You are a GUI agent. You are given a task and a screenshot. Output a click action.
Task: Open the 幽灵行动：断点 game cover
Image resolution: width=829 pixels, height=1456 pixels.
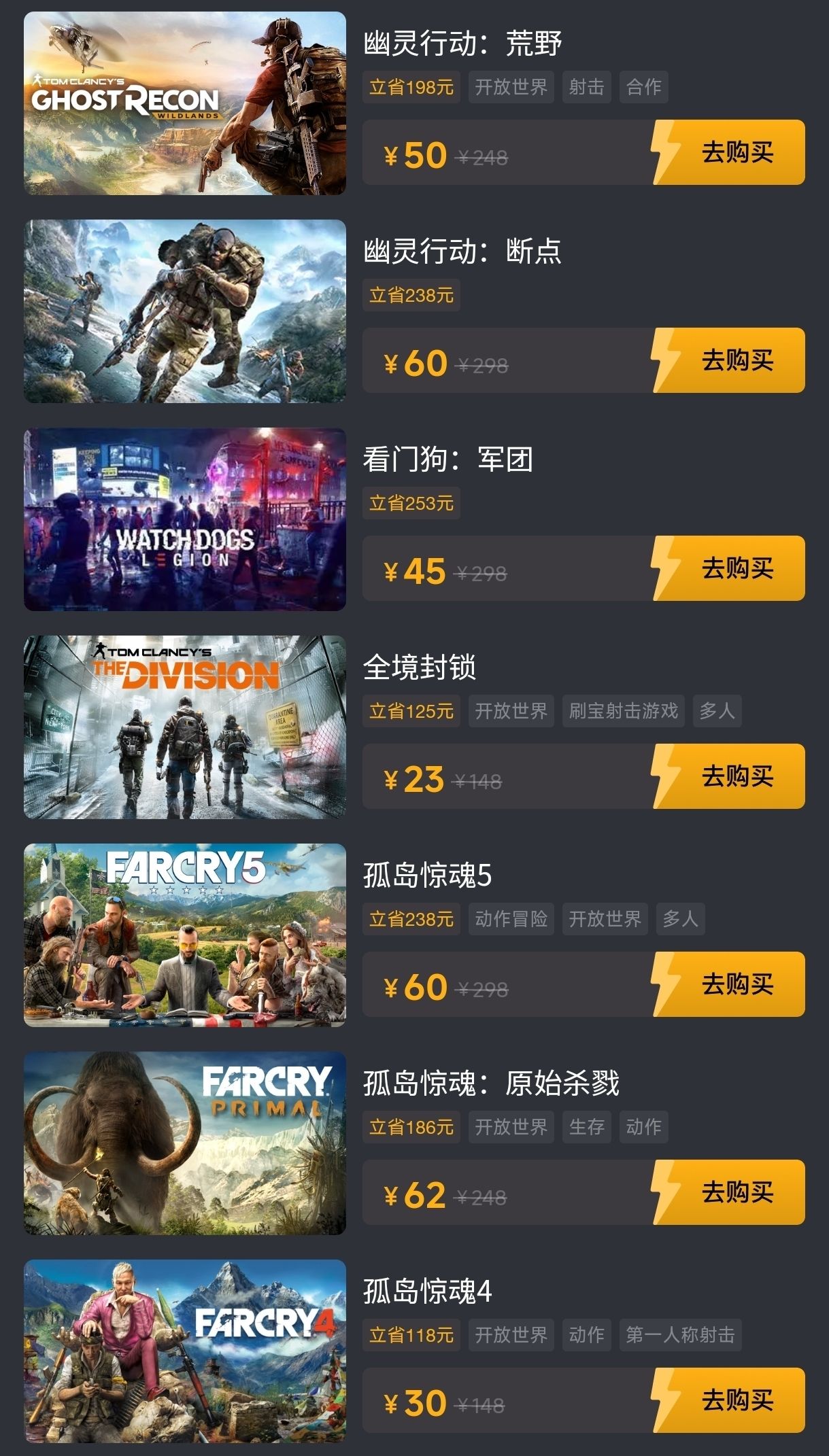tap(185, 311)
